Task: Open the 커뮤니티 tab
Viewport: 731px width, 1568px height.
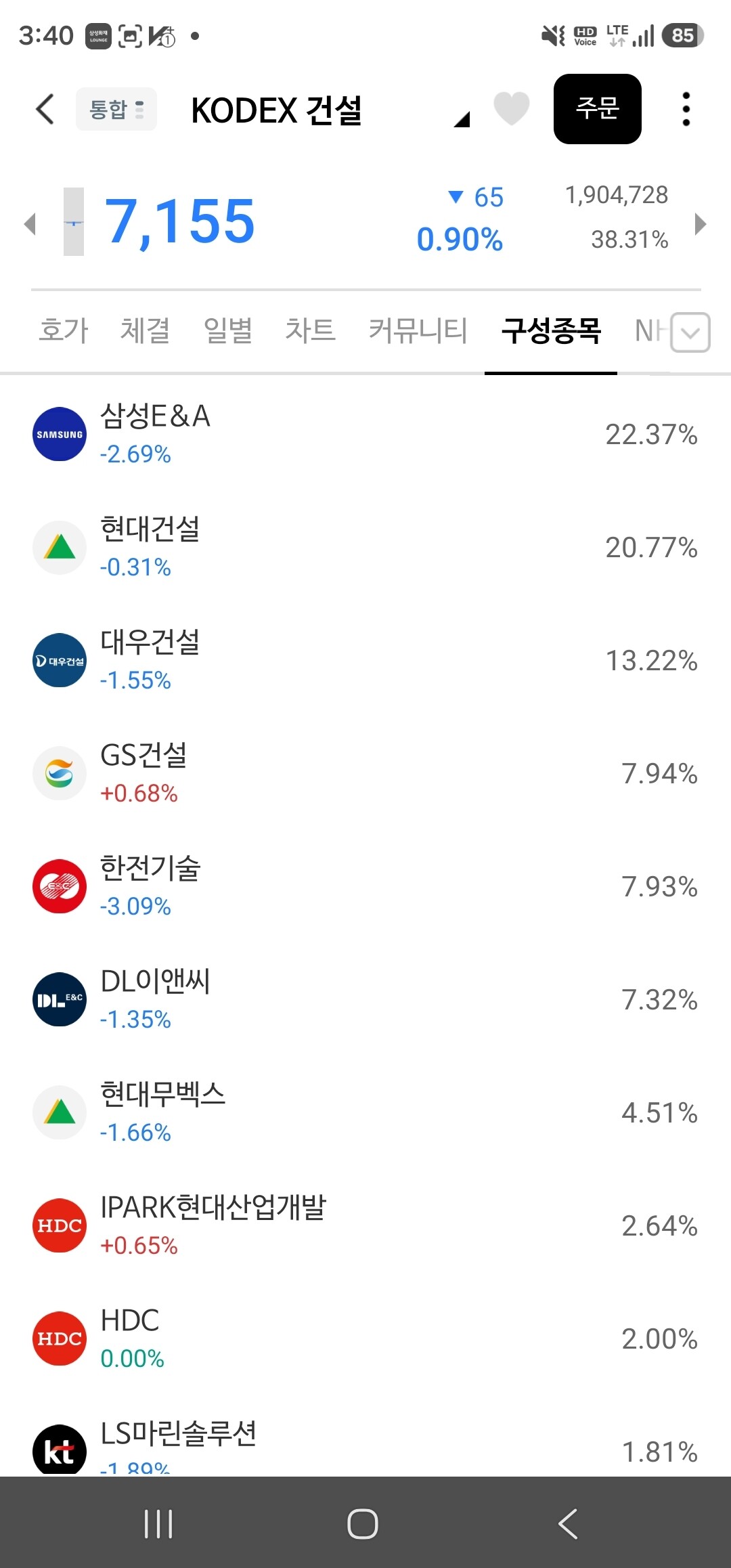Action: [x=418, y=331]
